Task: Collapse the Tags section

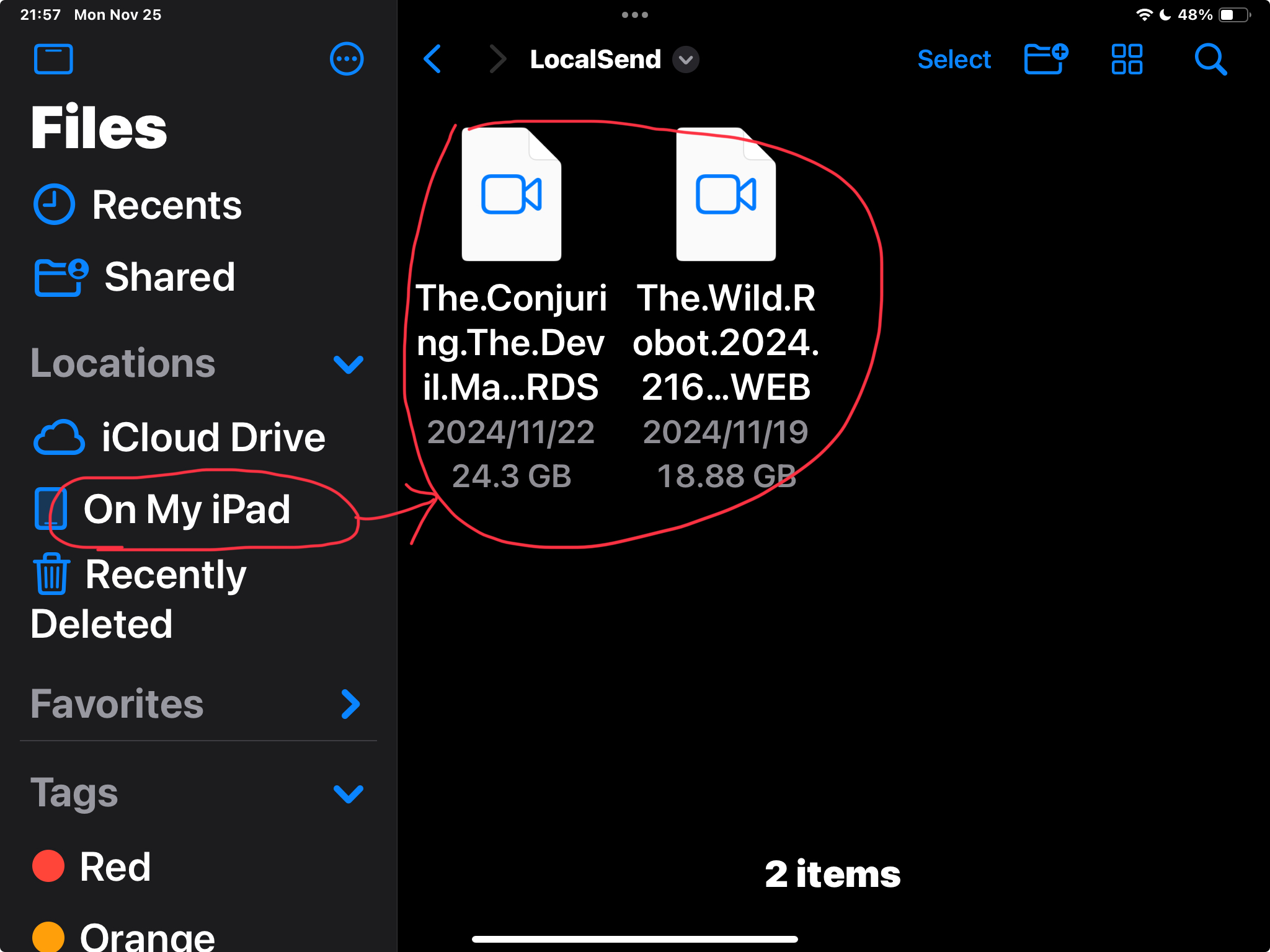Action: [x=348, y=793]
